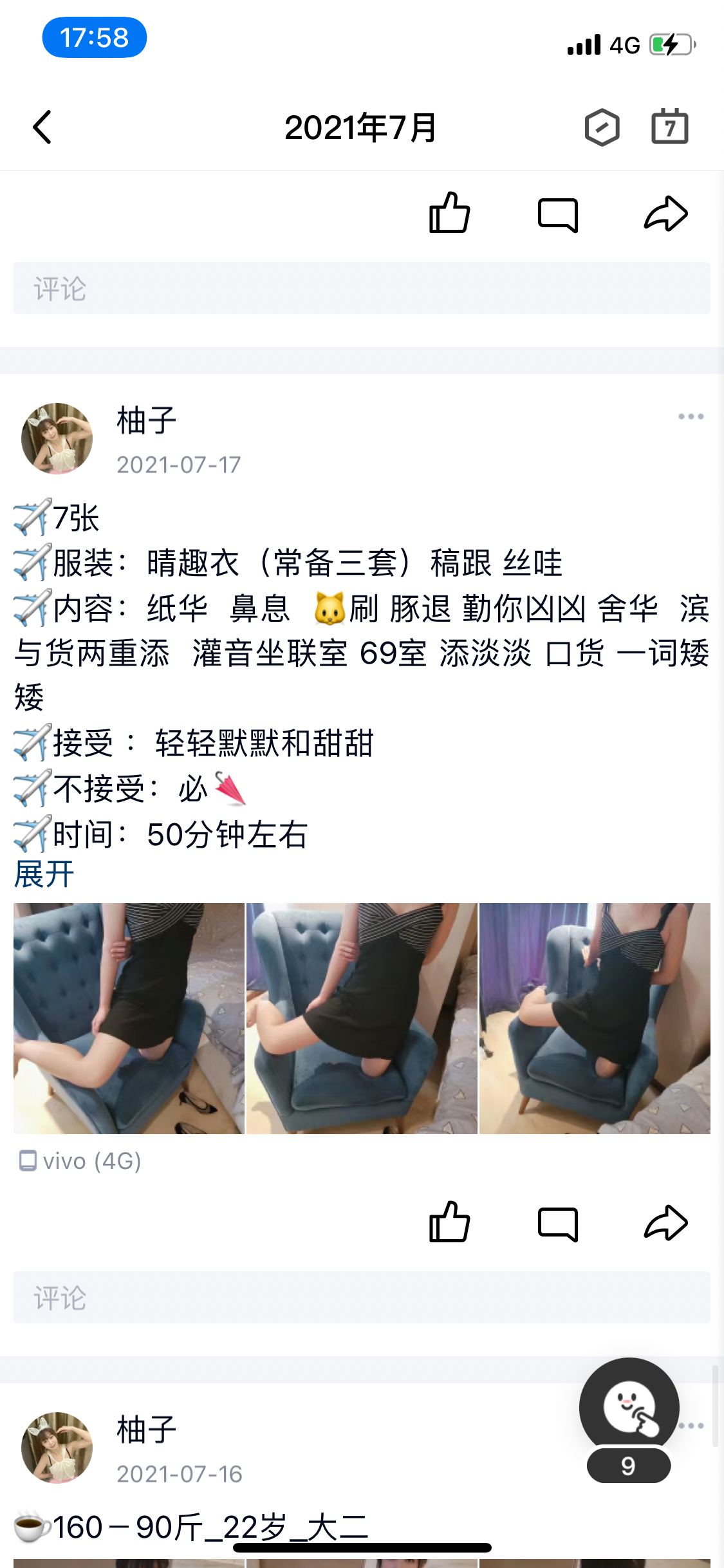The width and height of the screenshot is (724, 1568).
Task: Share the 2021-07-17 post
Action: click(x=665, y=1223)
